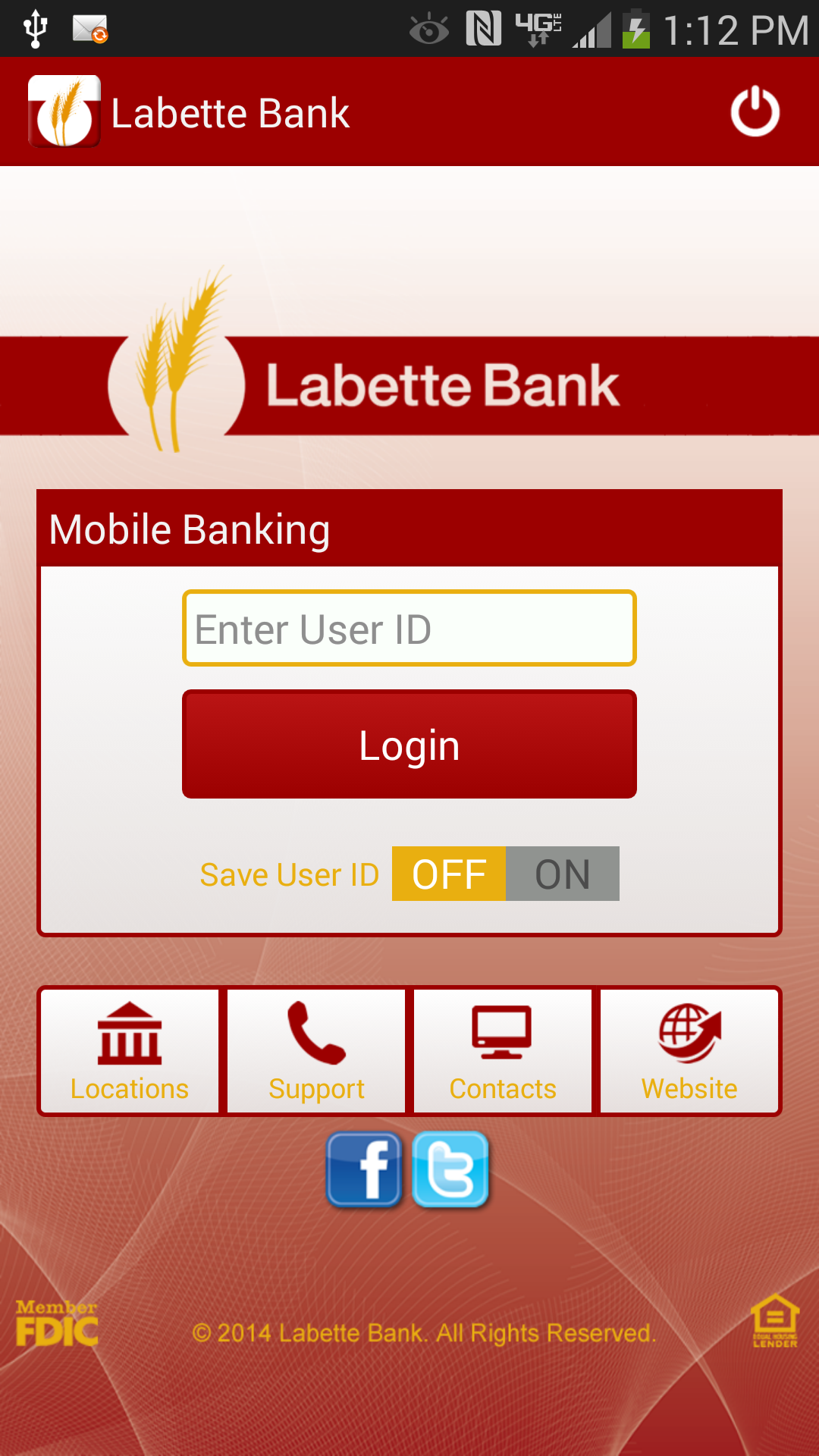This screenshot has width=819, height=1456.
Task: Enable Save User ID by tapping ON
Action: [x=561, y=874]
